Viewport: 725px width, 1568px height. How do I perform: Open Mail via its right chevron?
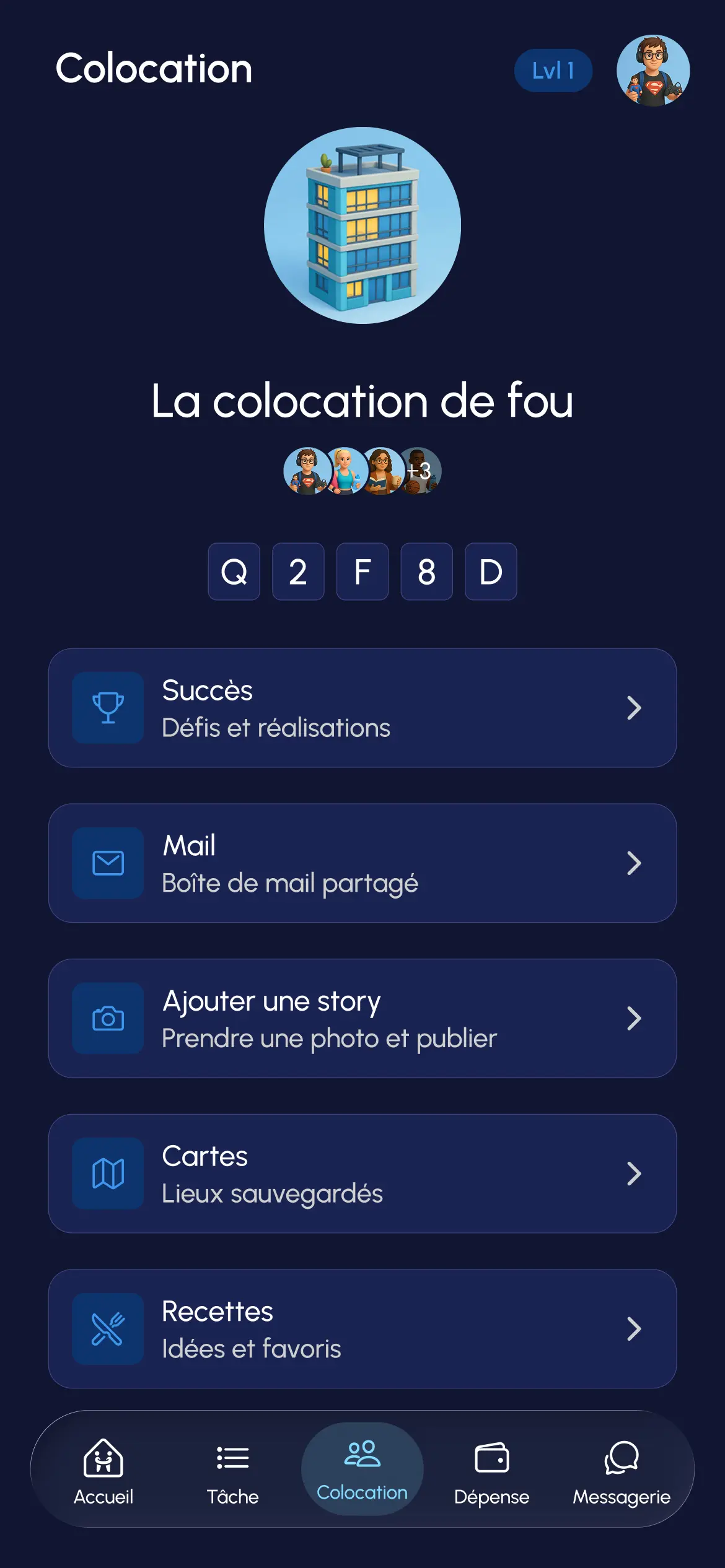(635, 864)
